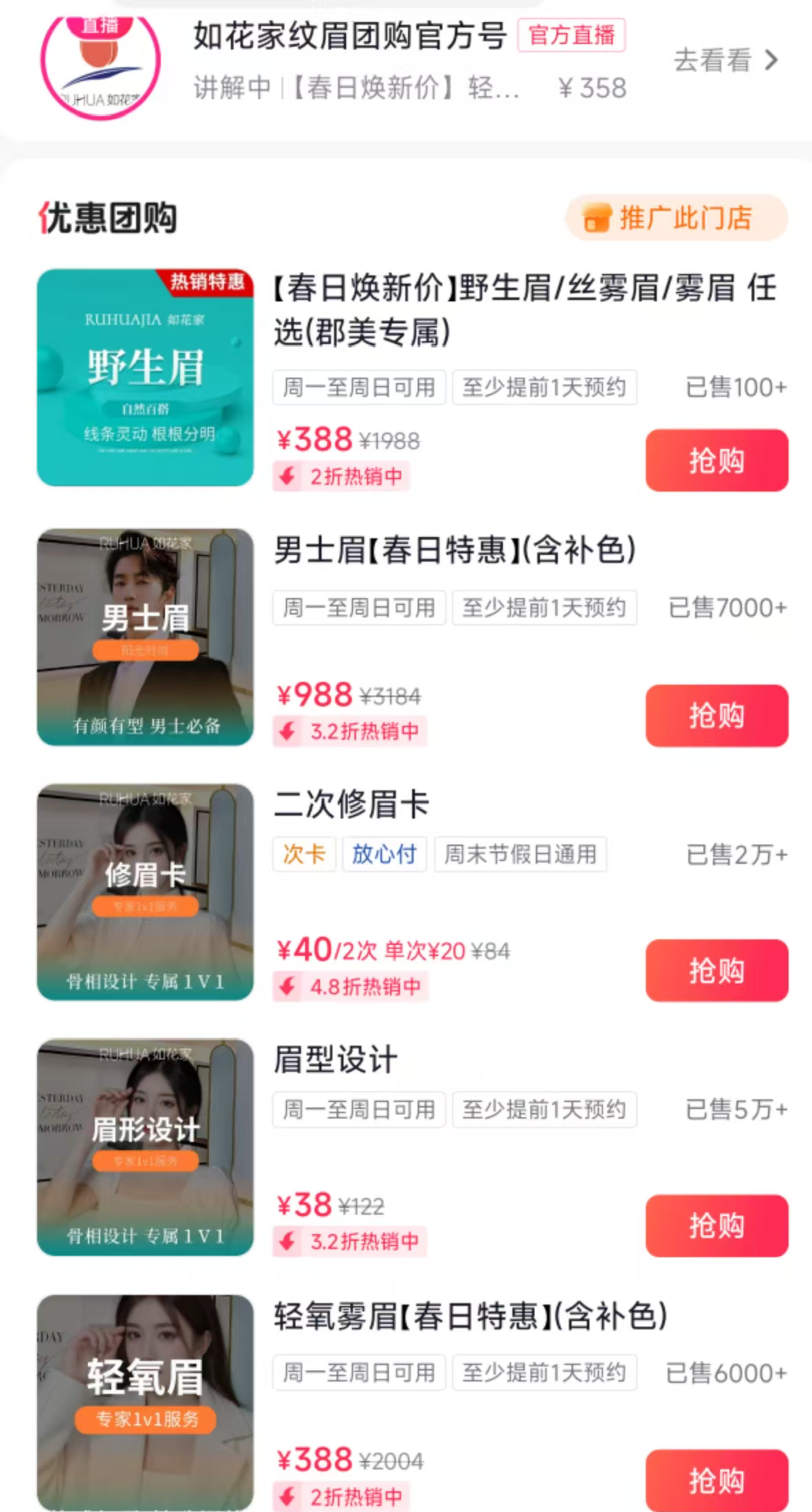Tap 去看看 to view live stream
The image size is (812, 1512).
click(x=725, y=60)
